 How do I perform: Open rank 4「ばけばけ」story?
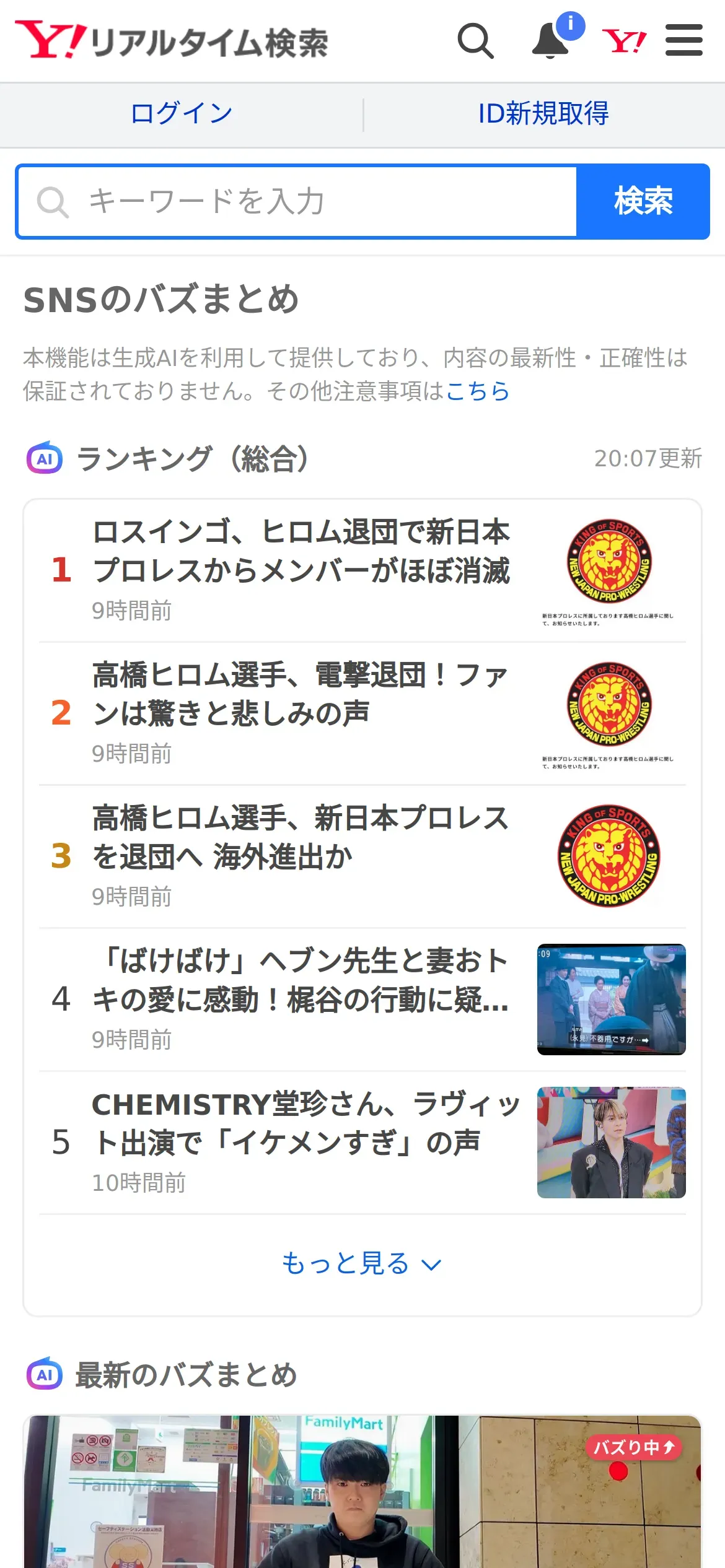coord(300,999)
